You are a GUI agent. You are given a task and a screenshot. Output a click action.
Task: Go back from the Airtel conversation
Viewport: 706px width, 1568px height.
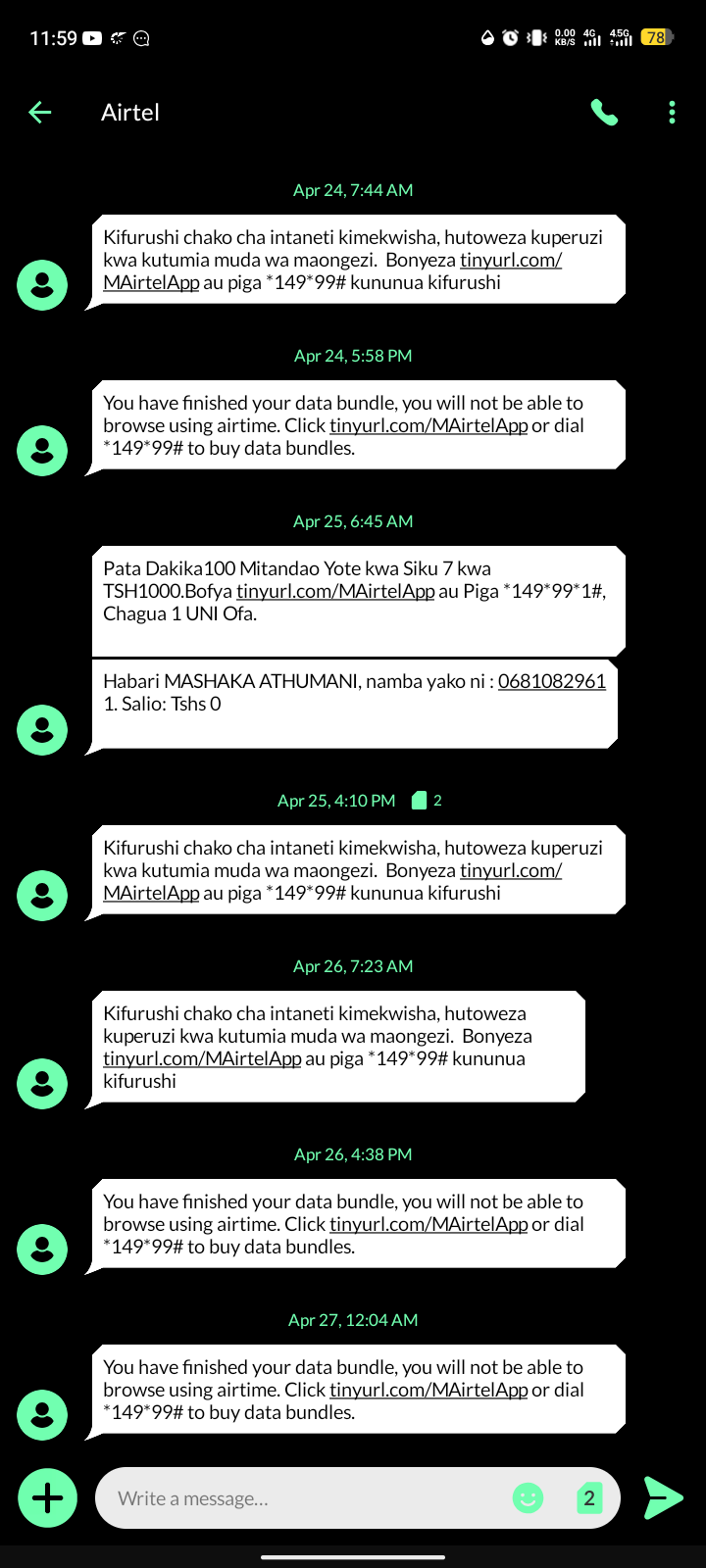point(40,113)
